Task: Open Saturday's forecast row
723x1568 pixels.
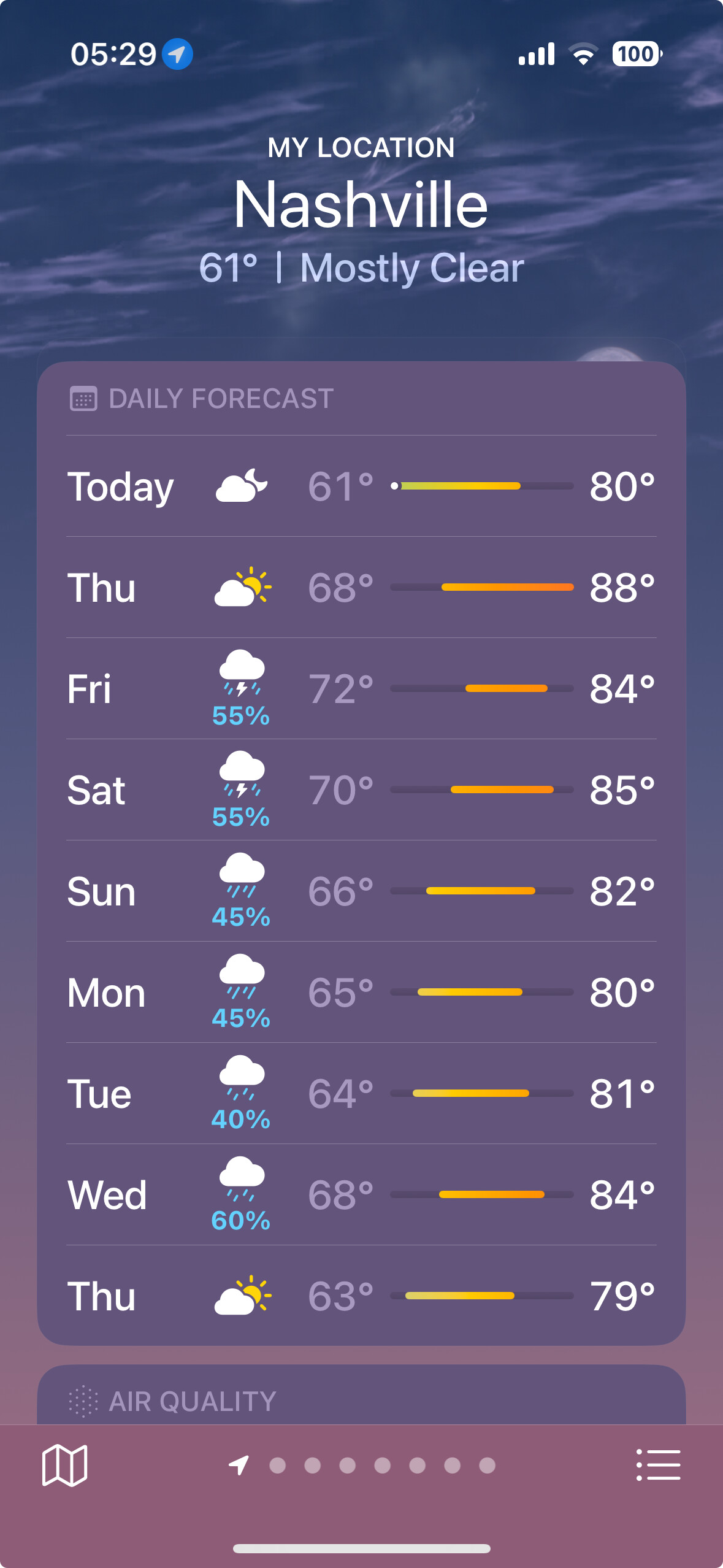Action: click(x=361, y=790)
